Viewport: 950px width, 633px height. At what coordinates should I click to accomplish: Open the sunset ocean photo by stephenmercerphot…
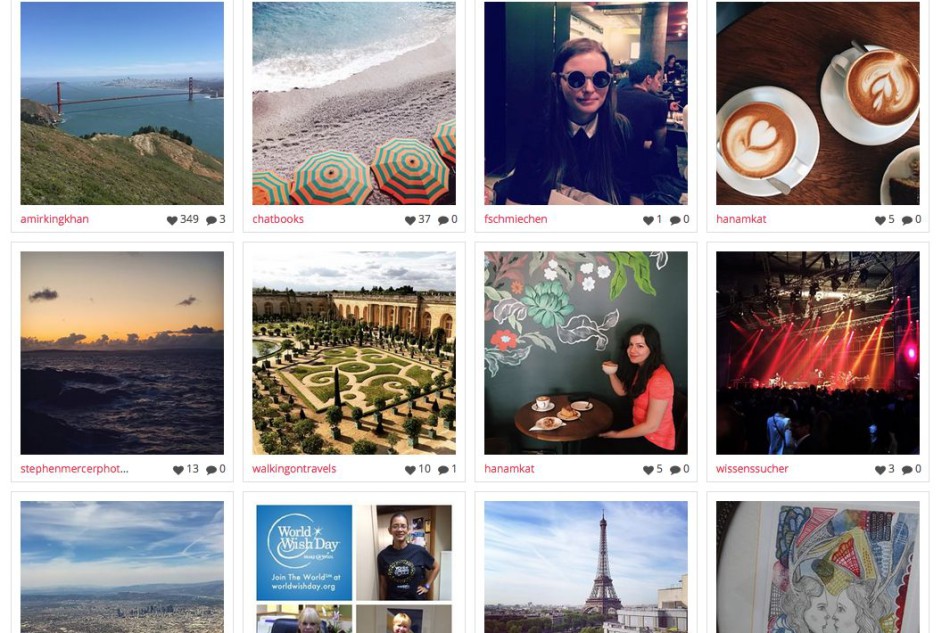tap(122, 353)
